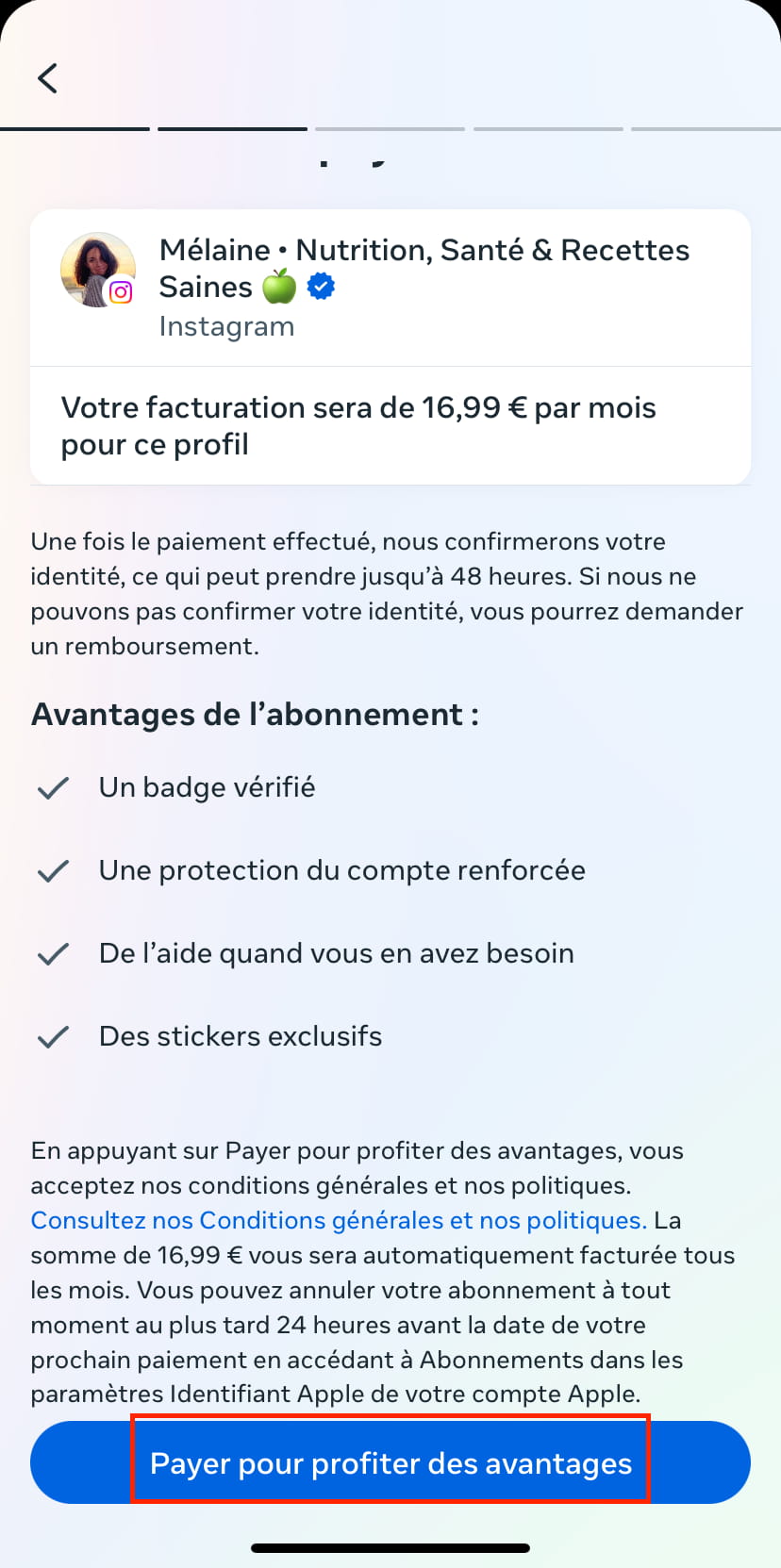Tap the checkmark beside Une protection du compte renforcée
This screenshot has width=781, height=1568.
[x=53, y=871]
